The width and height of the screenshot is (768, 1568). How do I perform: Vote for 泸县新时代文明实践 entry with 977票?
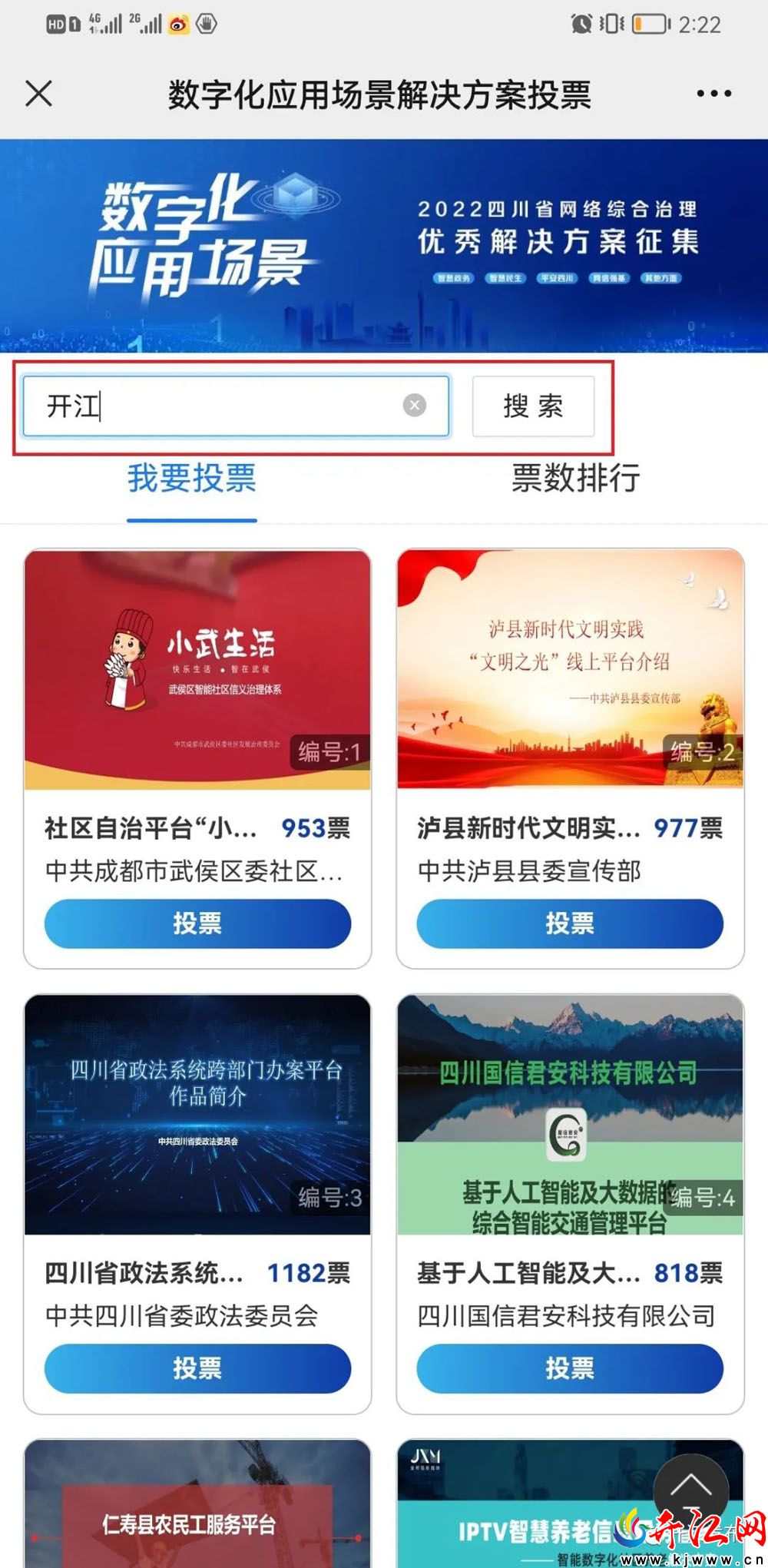pos(570,923)
